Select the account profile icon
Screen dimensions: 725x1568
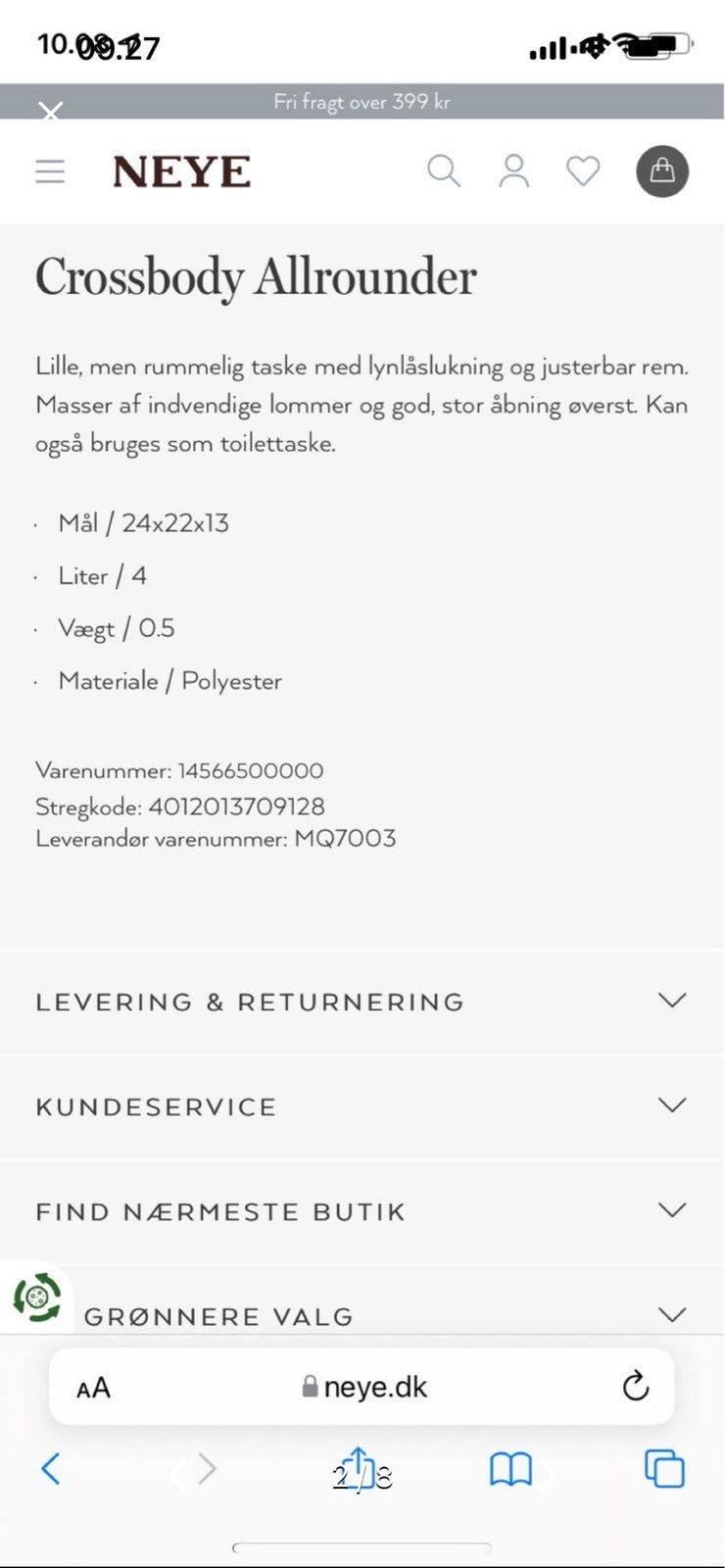click(x=513, y=171)
